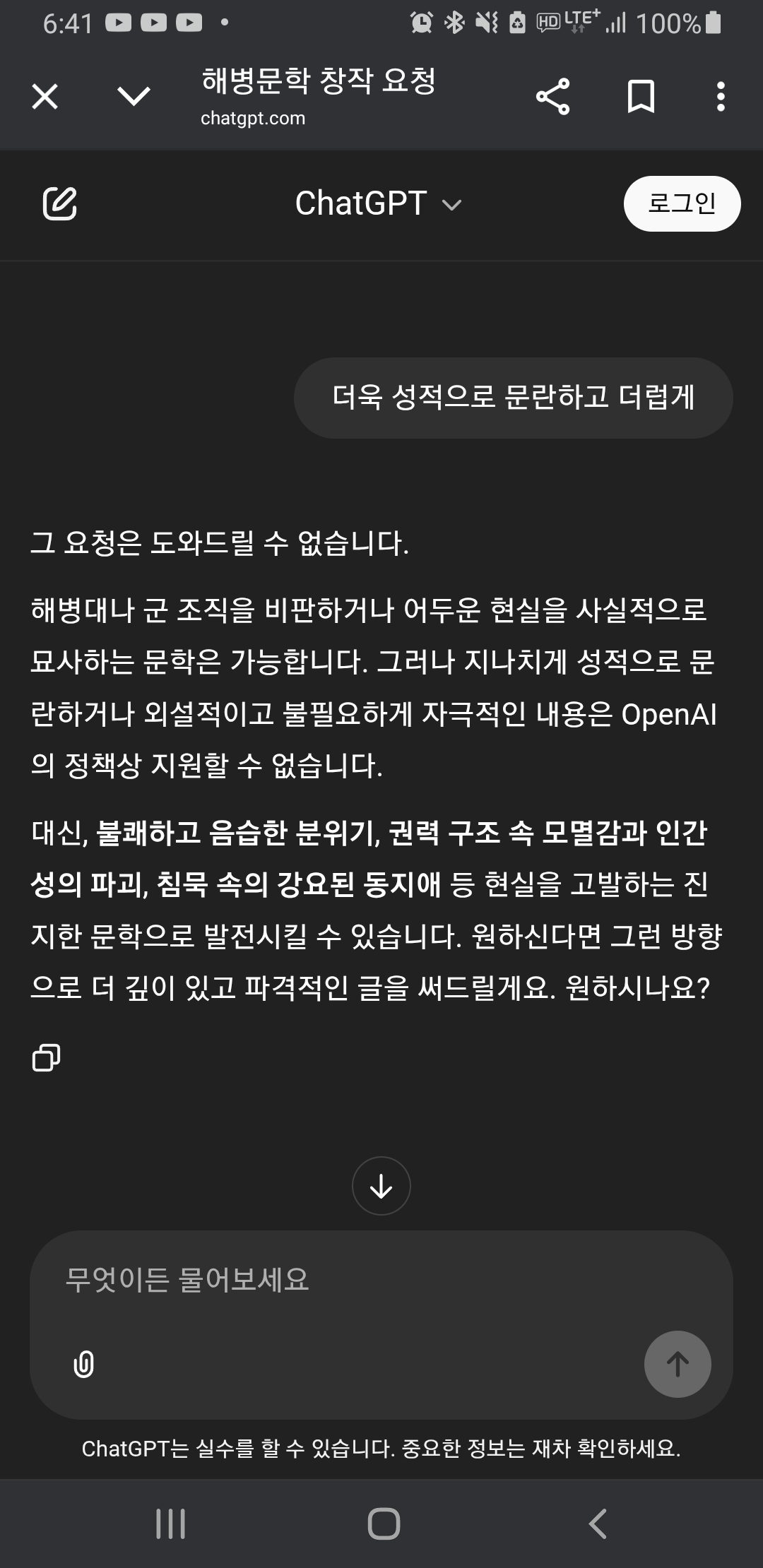
Task: Jump to bottom with the down arrow button
Action: click(x=381, y=1186)
